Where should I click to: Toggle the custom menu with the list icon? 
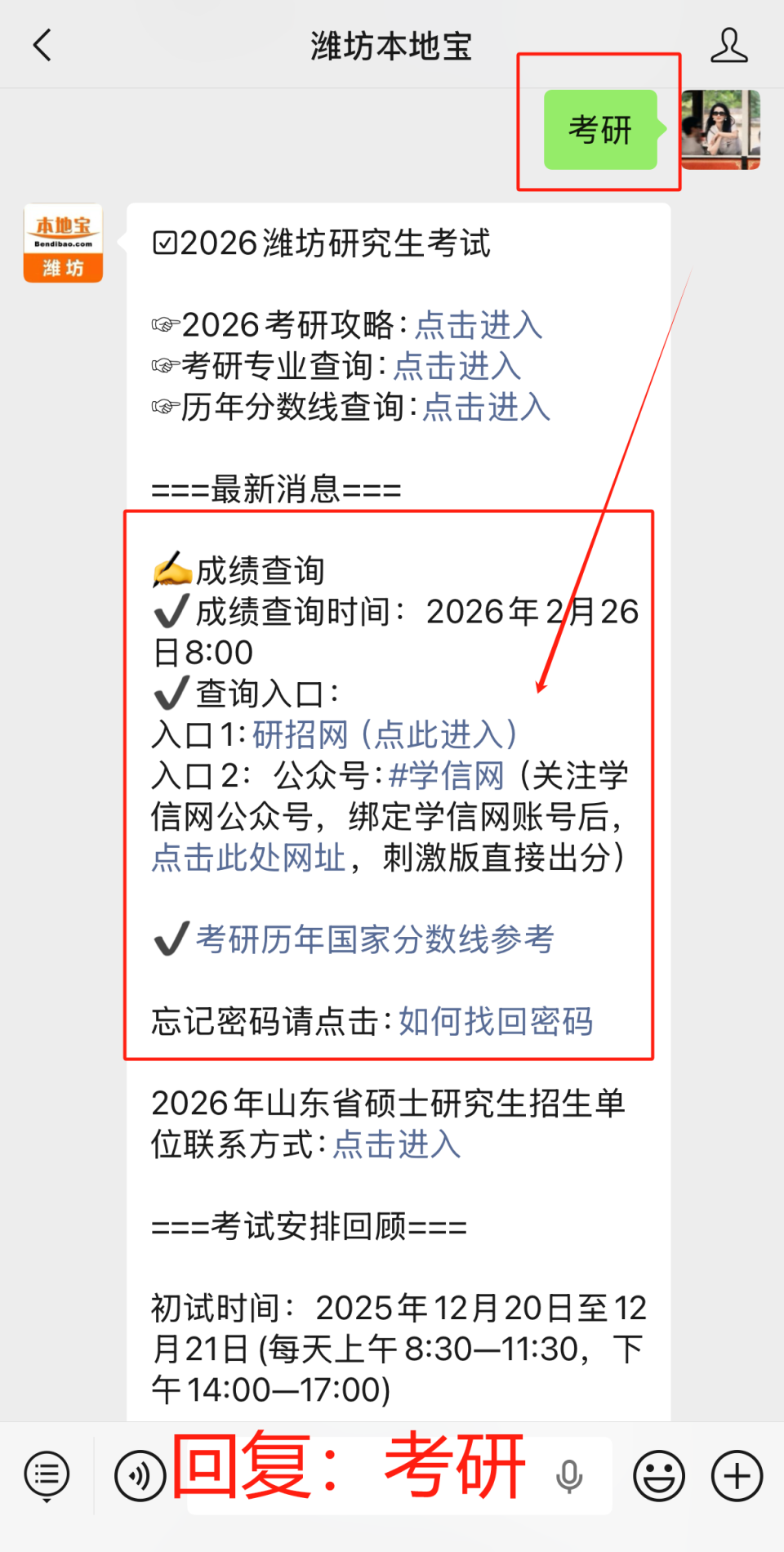pyautogui.click(x=47, y=1475)
